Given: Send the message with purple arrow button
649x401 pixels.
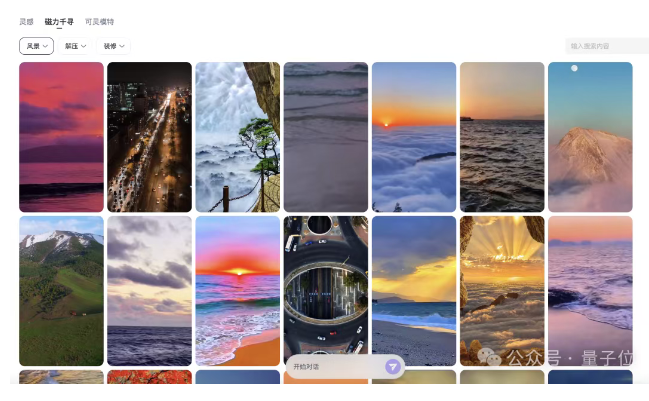Looking at the screenshot, I should pos(393,367).
